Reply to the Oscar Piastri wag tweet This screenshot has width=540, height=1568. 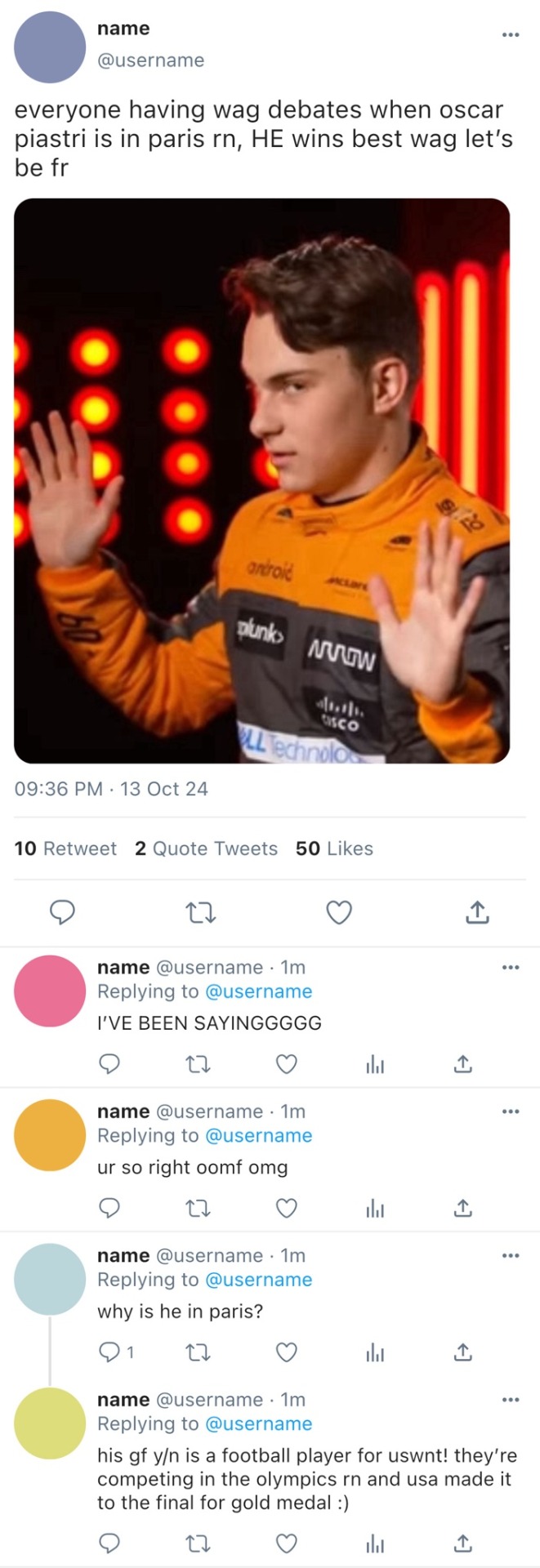pos(63,912)
